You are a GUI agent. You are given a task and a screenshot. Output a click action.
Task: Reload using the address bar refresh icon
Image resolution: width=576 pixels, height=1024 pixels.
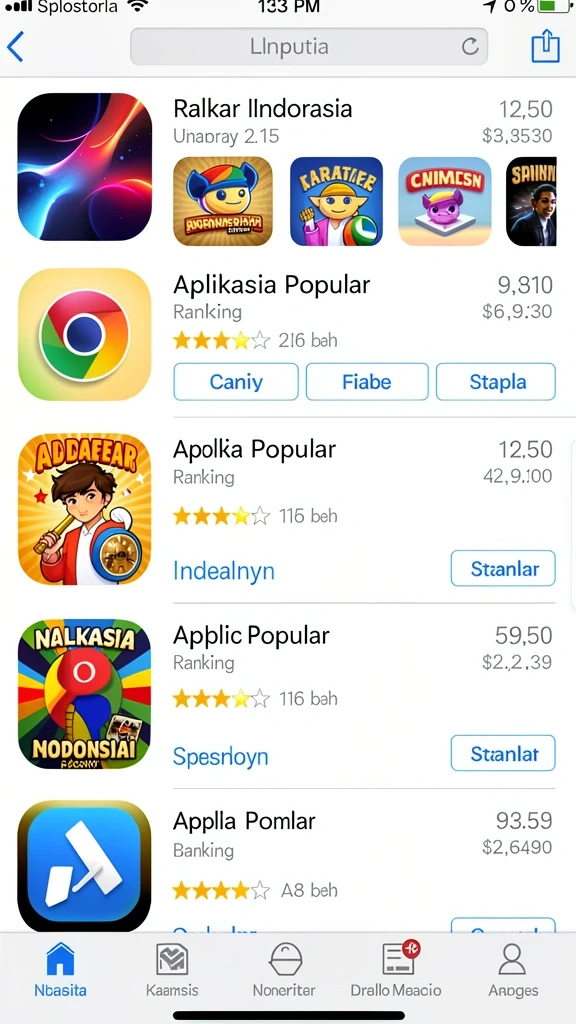470,46
